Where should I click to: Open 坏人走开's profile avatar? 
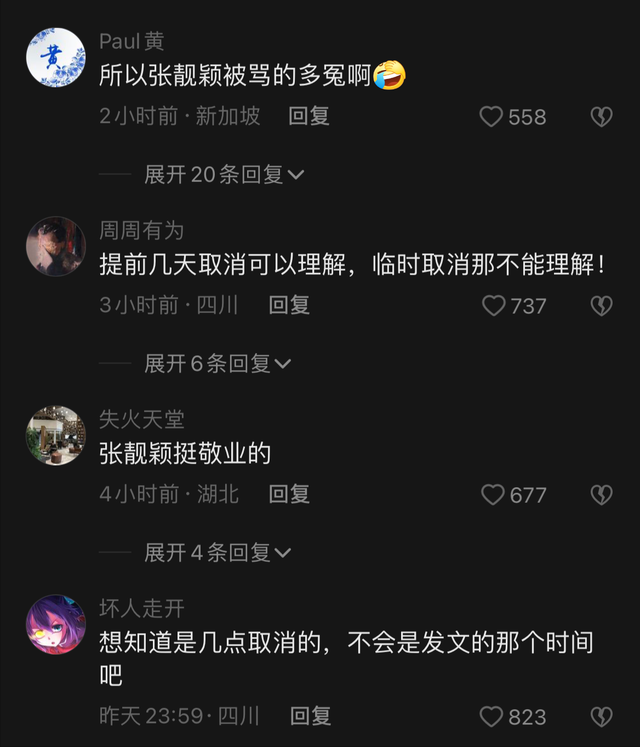(56, 625)
